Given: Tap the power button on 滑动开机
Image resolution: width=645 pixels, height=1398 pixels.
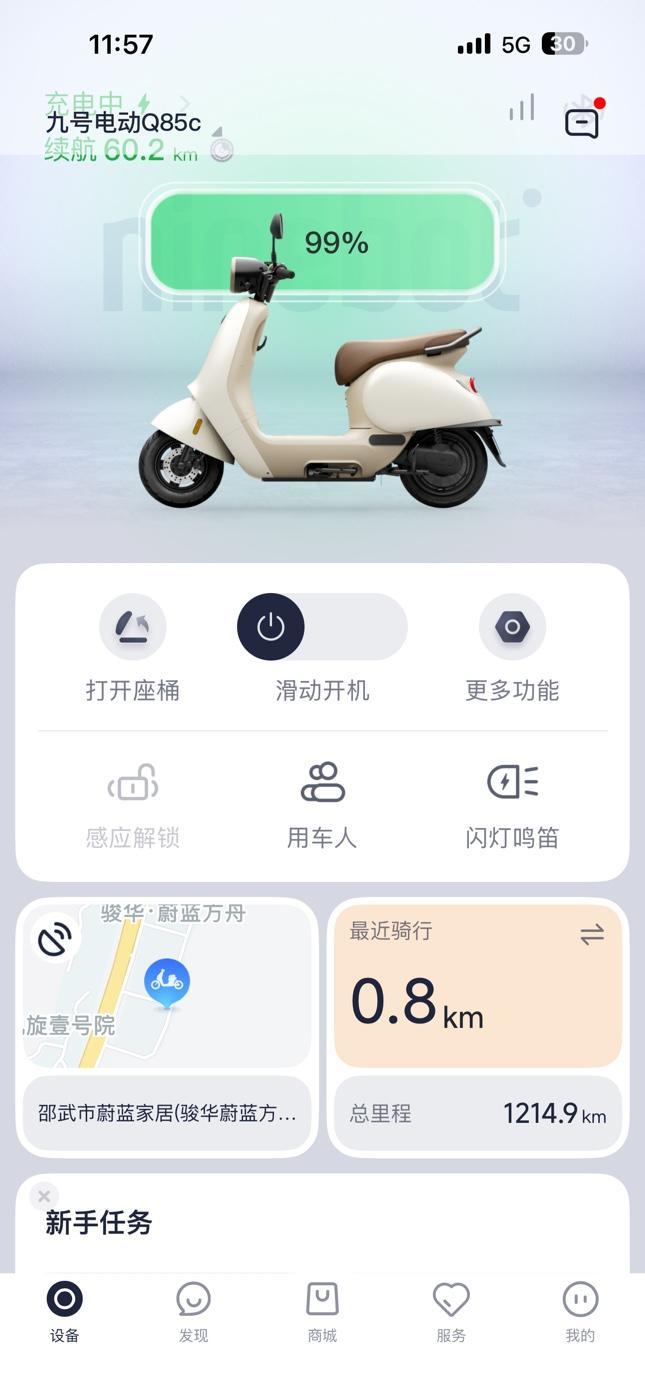Looking at the screenshot, I should [x=271, y=627].
